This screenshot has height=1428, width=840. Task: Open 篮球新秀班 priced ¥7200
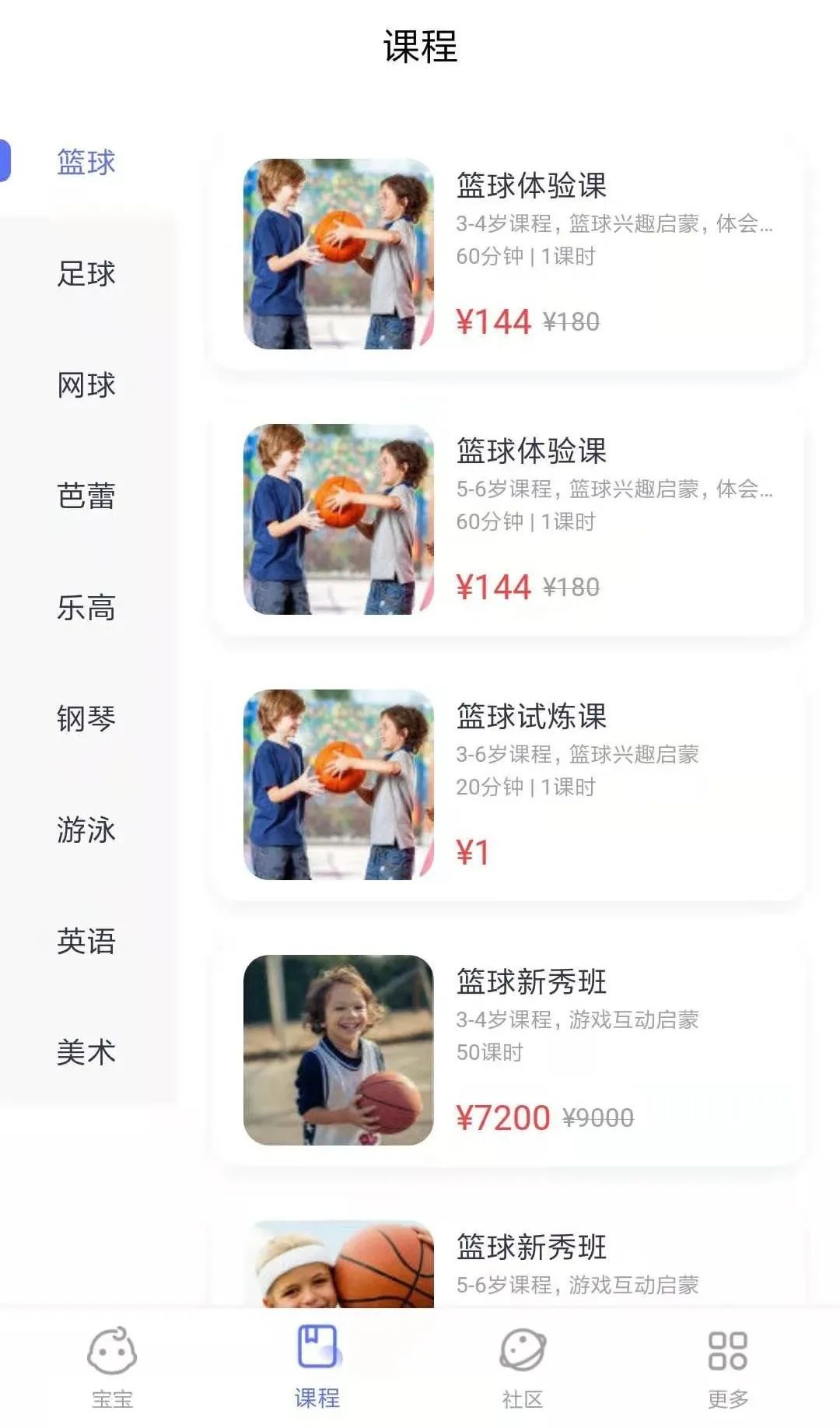pos(506,1051)
